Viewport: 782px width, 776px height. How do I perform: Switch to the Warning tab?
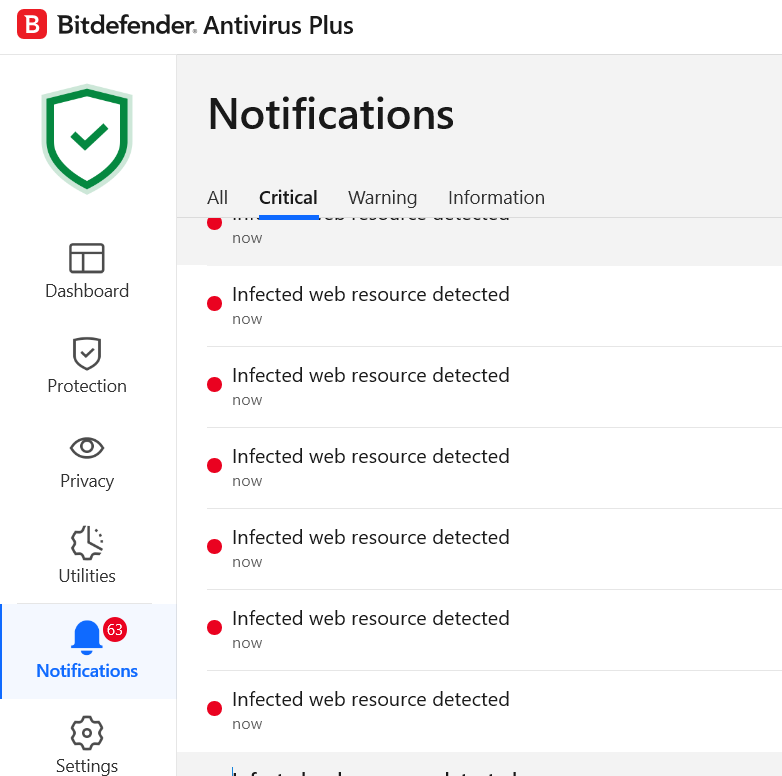click(x=382, y=197)
